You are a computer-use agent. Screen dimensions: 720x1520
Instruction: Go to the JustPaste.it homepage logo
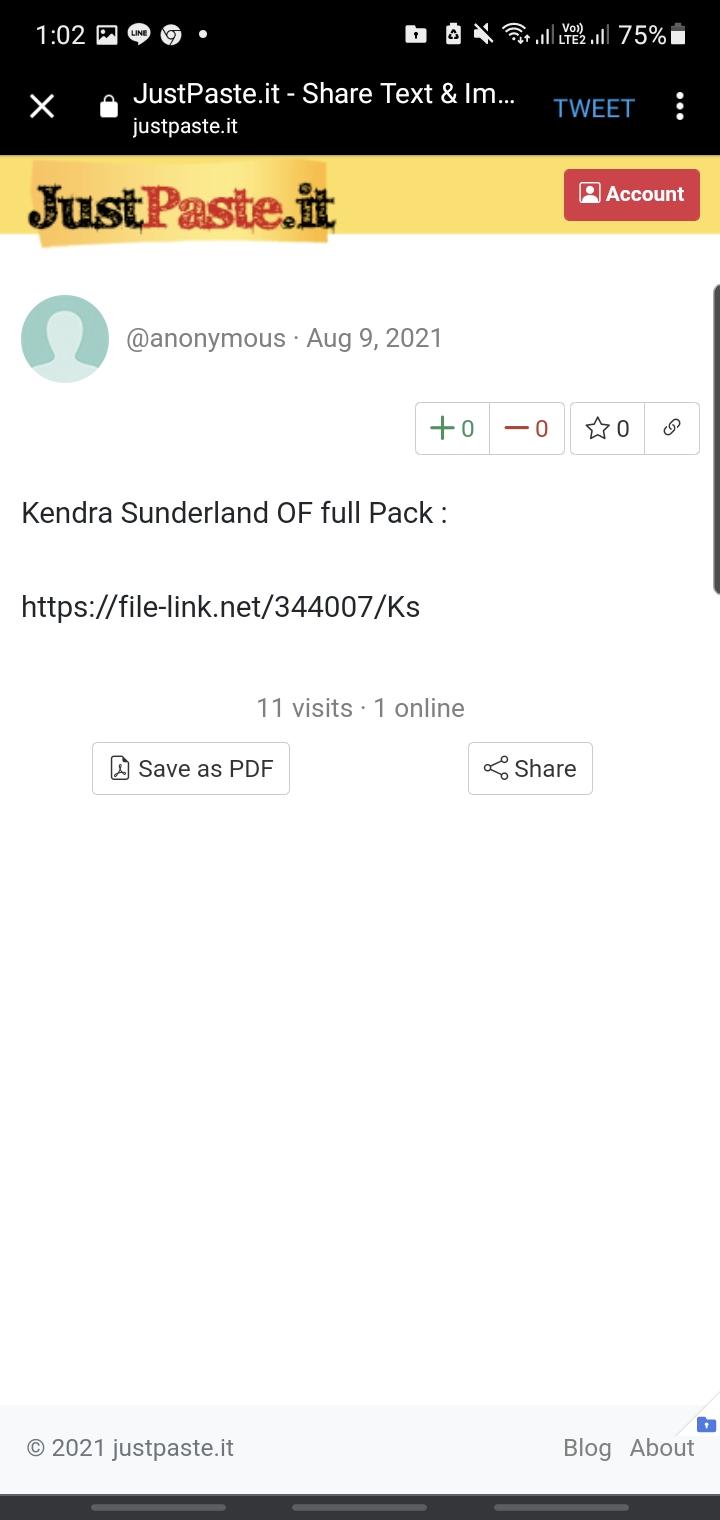click(x=181, y=203)
